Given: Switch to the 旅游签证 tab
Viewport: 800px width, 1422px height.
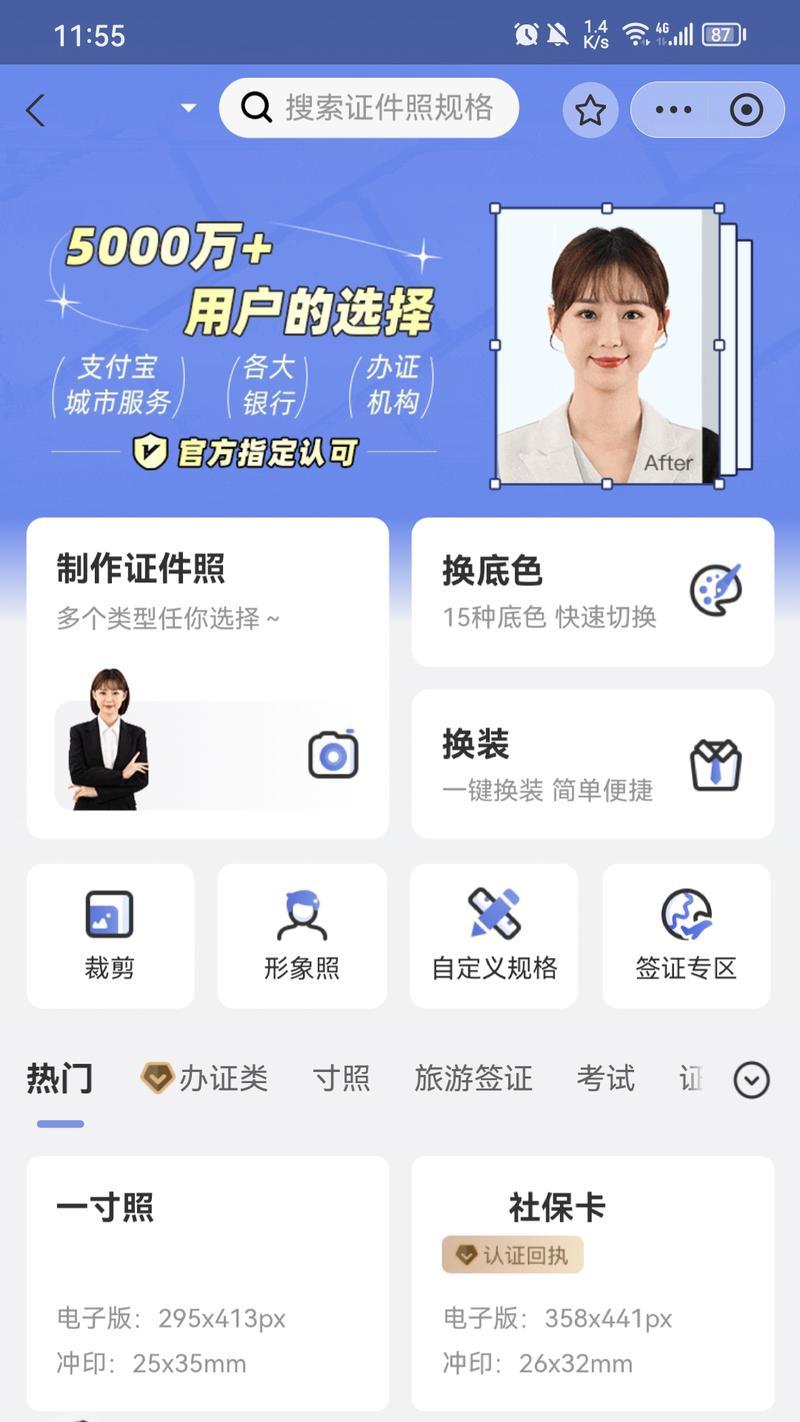Looking at the screenshot, I should (x=473, y=1078).
